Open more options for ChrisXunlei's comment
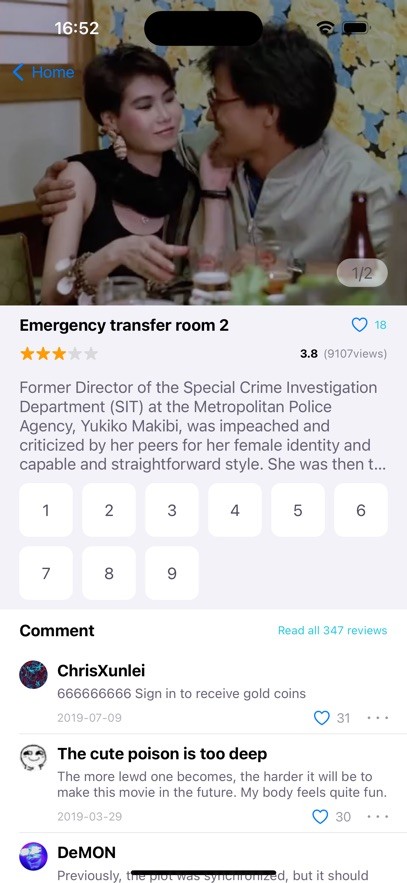 [377, 718]
